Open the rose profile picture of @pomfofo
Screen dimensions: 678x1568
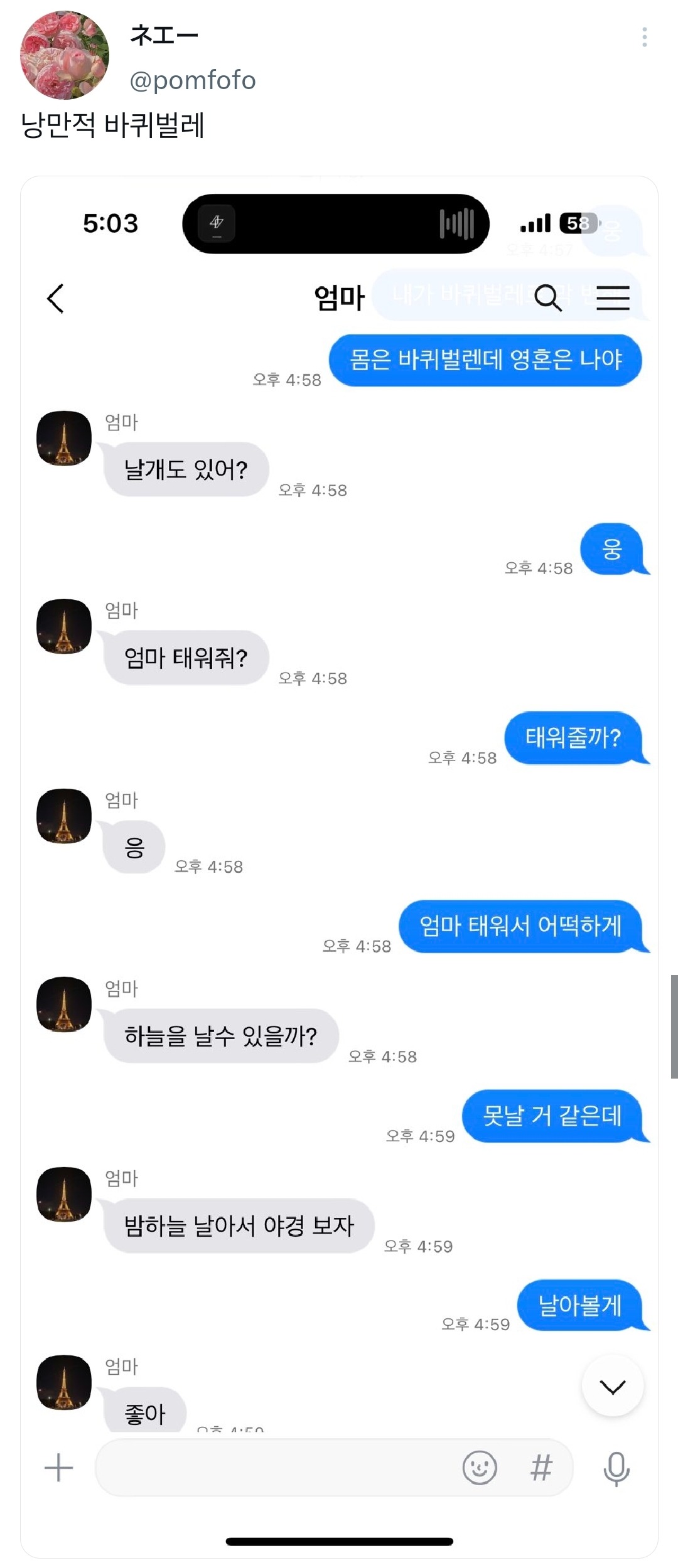(64, 55)
